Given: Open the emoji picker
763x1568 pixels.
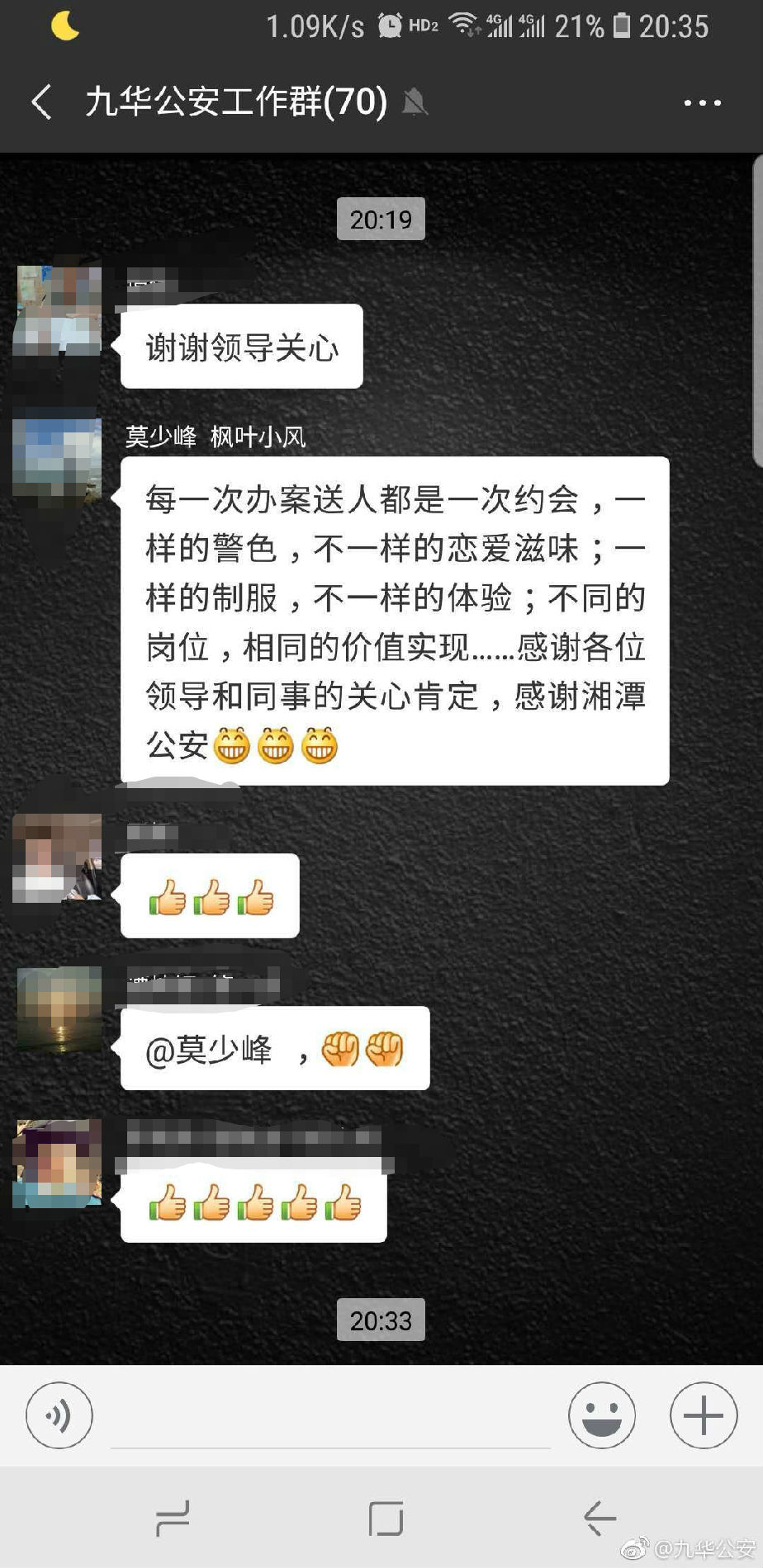Looking at the screenshot, I should pyautogui.click(x=601, y=1415).
